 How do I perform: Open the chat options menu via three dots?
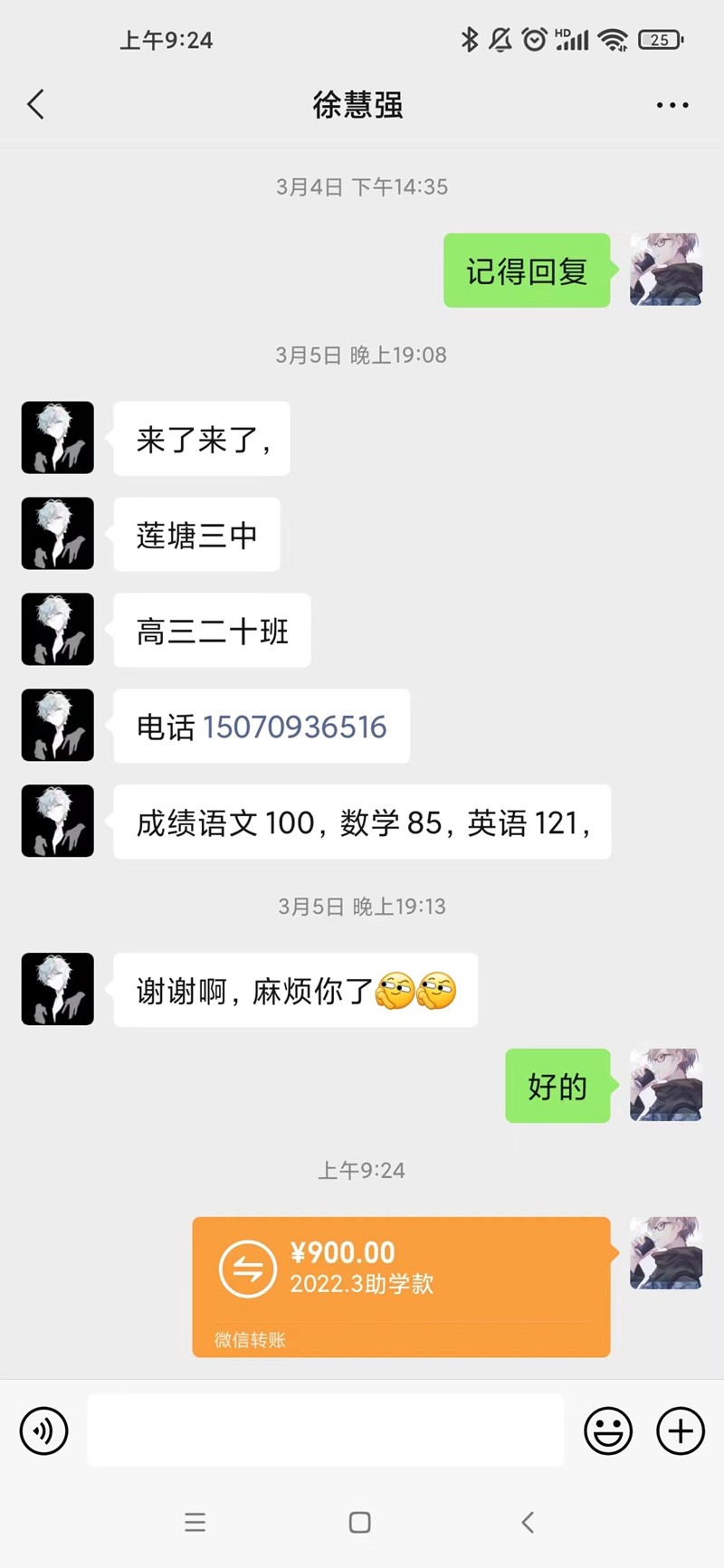pos(672,105)
